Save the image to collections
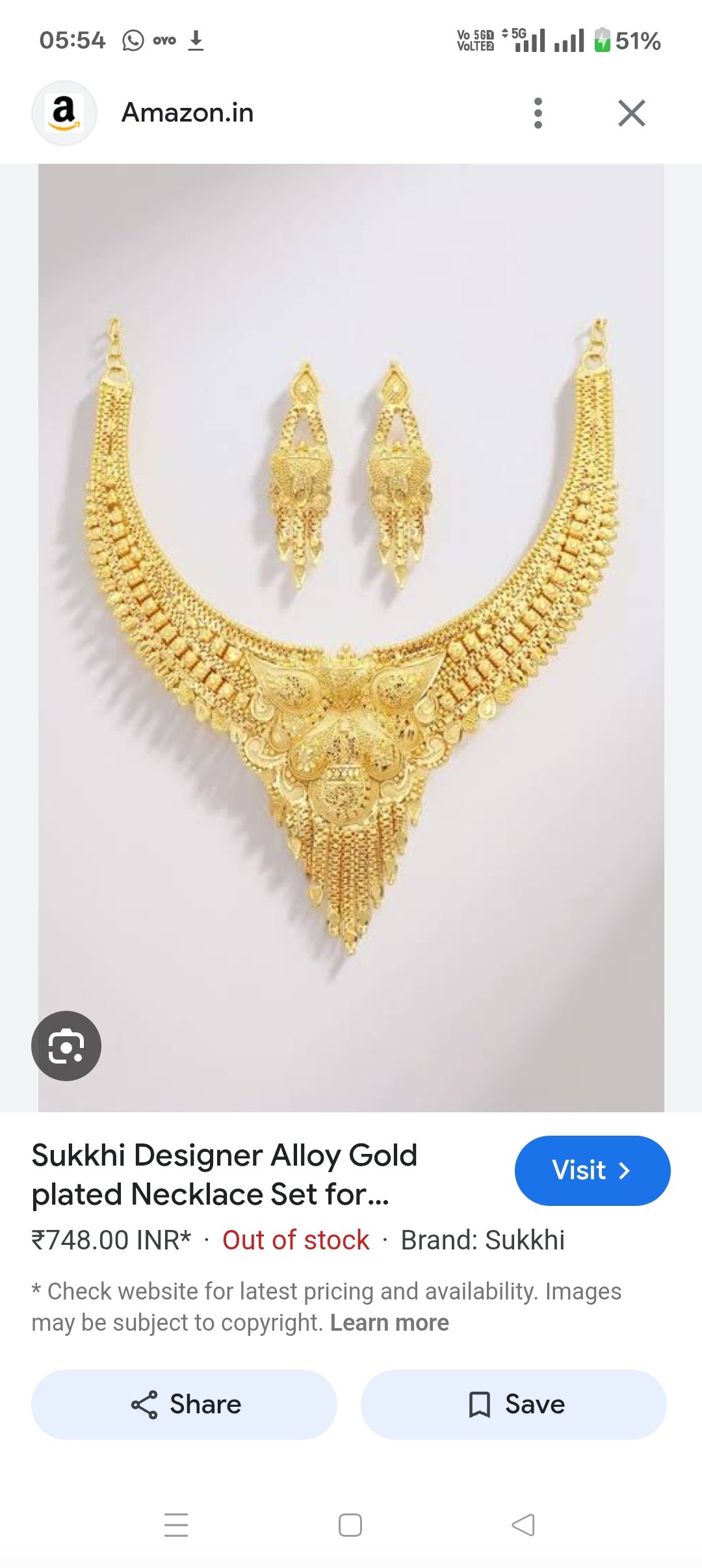702x1568 pixels. coord(513,1404)
